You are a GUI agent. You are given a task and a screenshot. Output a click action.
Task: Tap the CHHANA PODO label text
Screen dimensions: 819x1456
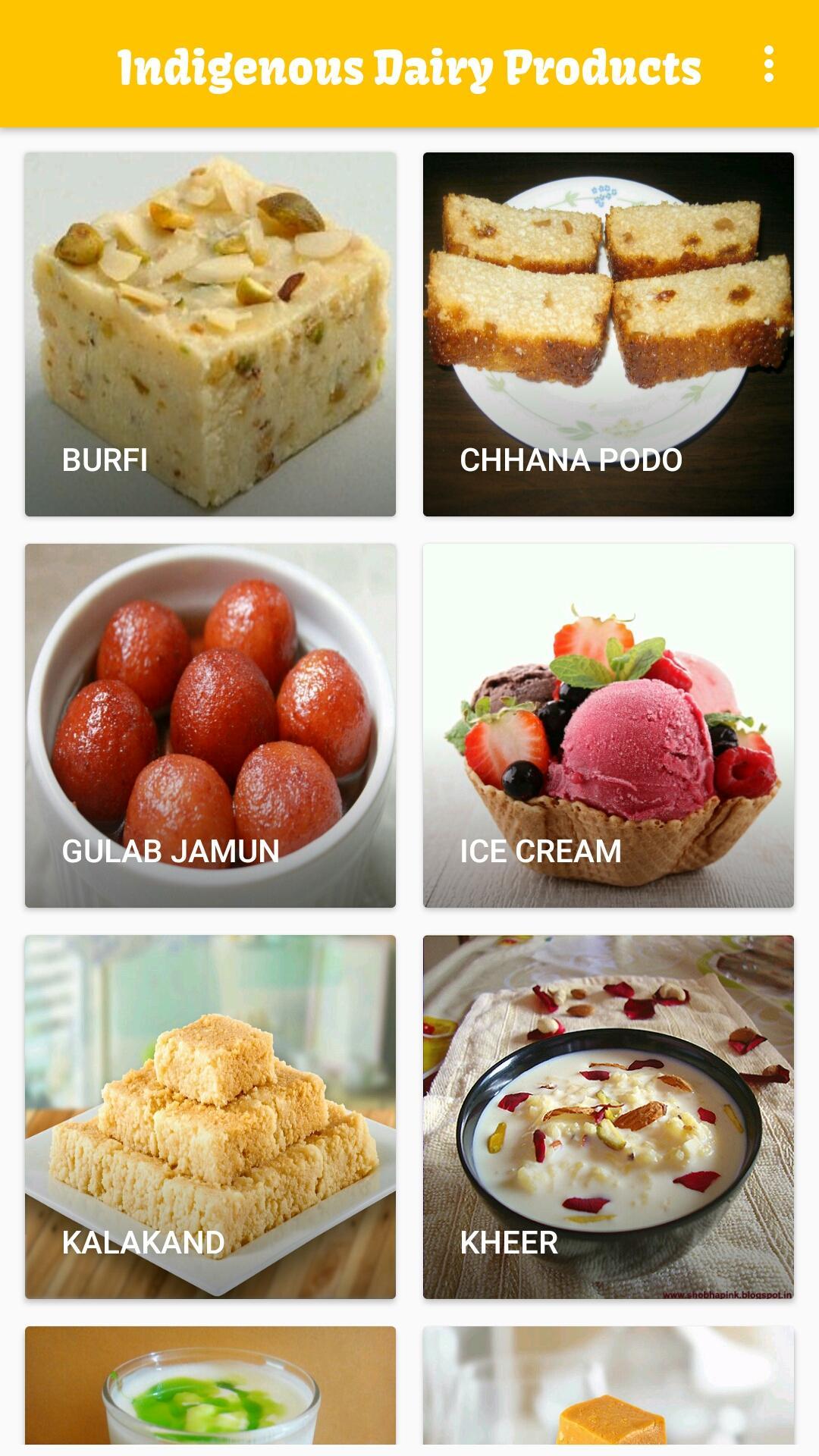tap(571, 459)
